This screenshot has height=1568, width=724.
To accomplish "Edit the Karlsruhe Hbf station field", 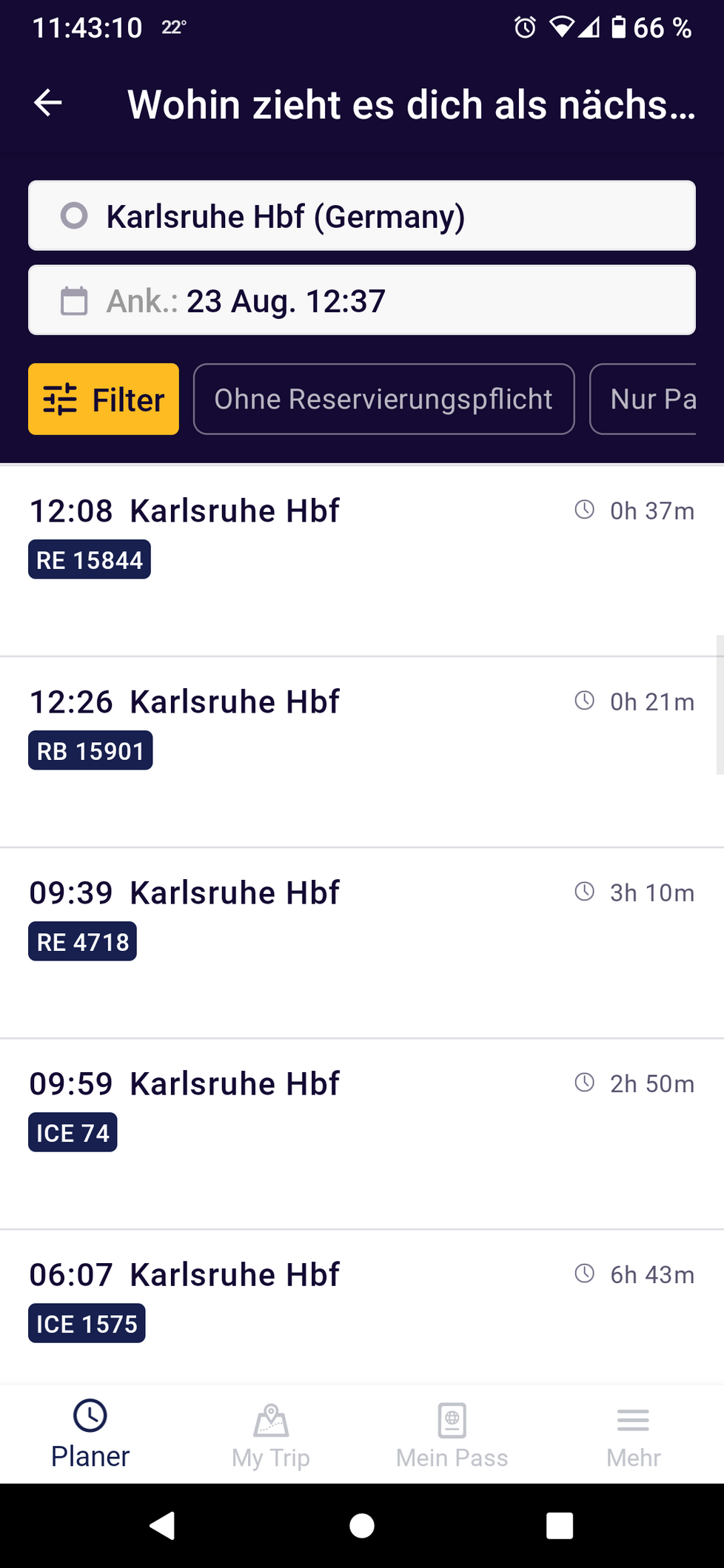I will [x=361, y=216].
